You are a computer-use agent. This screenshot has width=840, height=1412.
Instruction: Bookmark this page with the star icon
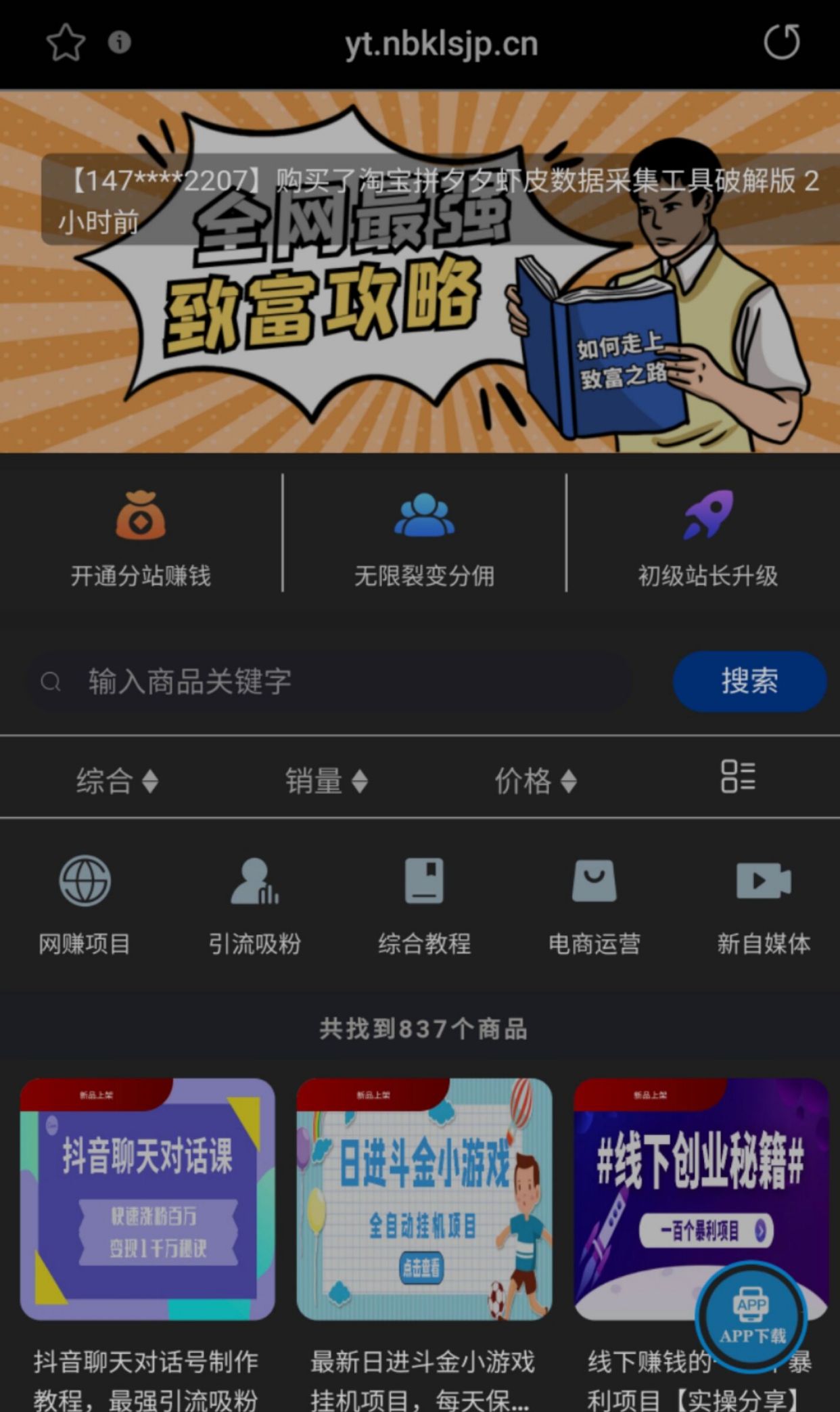point(66,43)
